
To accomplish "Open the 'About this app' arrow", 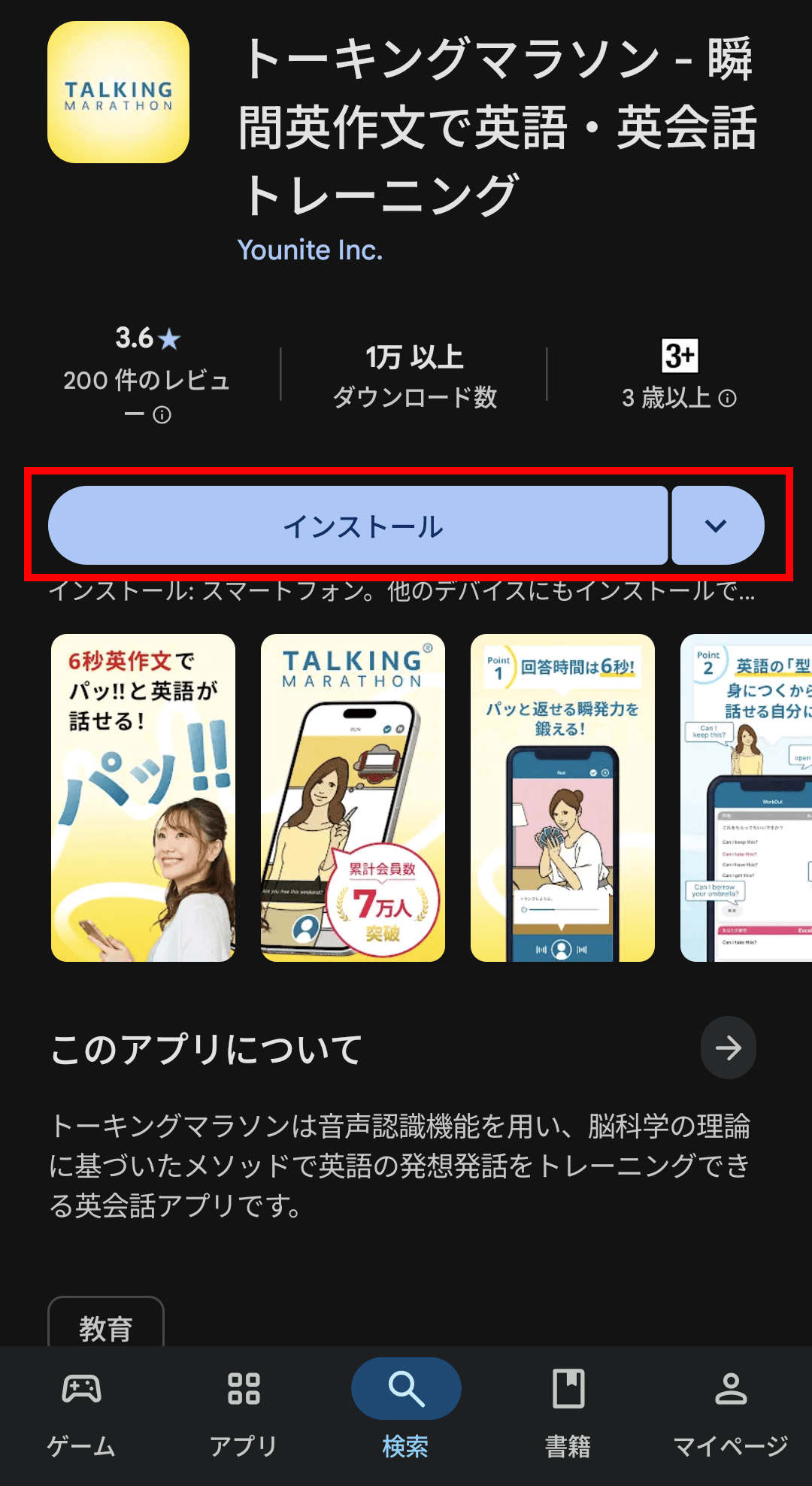I will (728, 1048).
